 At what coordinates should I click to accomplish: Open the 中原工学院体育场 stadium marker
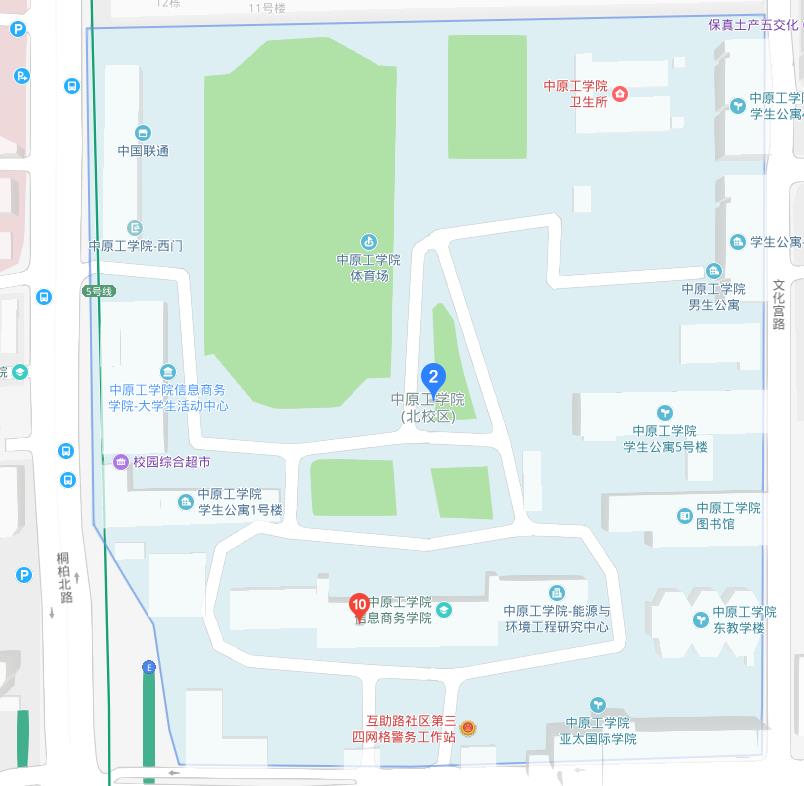pos(368,241)
